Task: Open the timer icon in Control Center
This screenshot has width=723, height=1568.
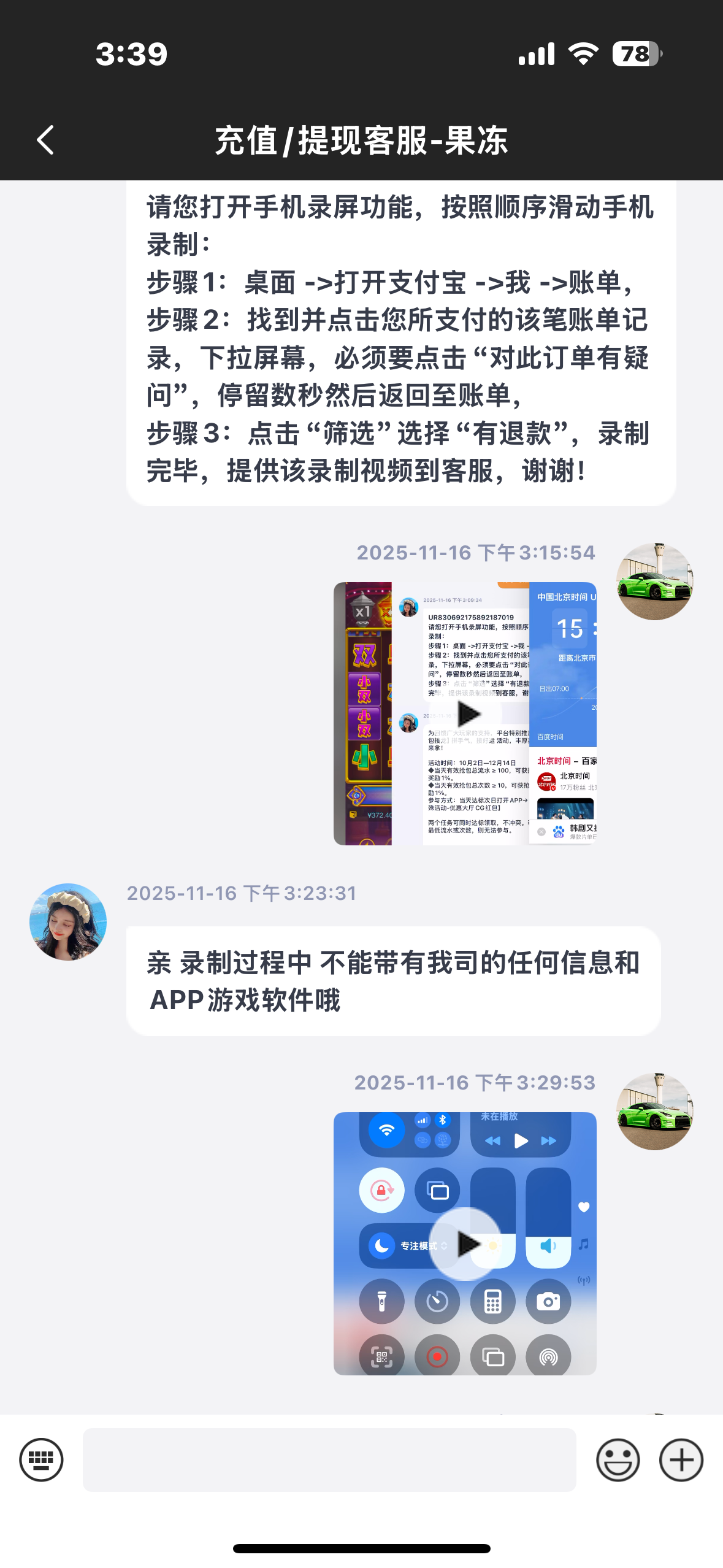Action: [437, 1302]
